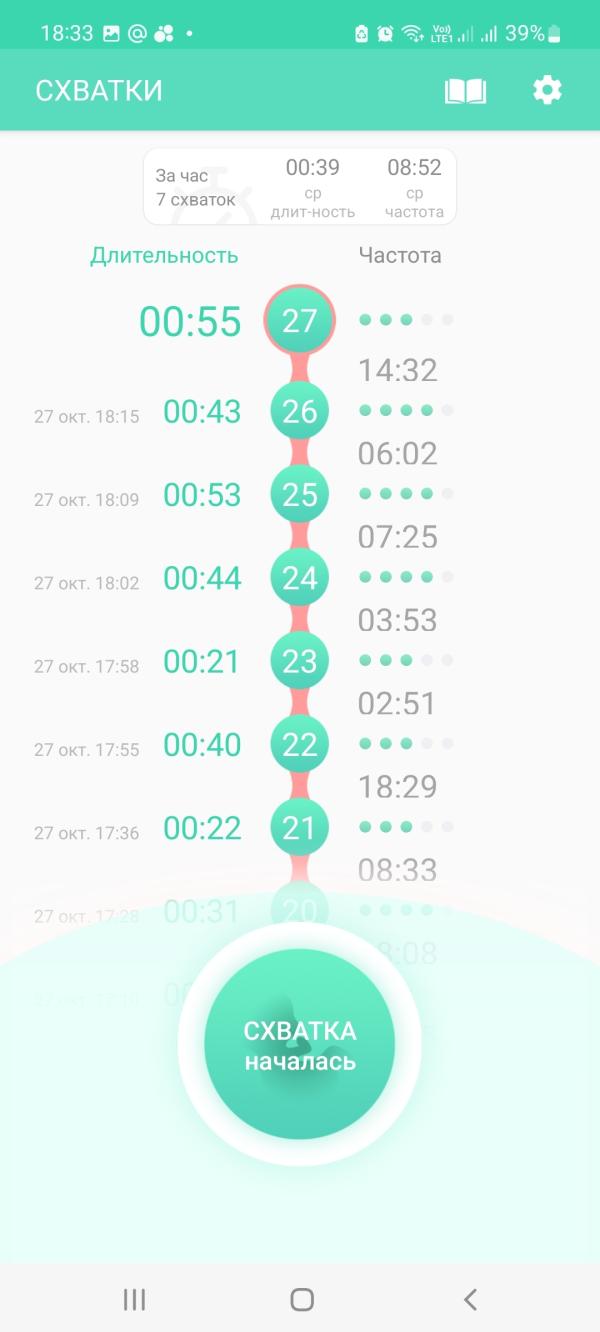This screenshot has width=600, height=1332.
Task: Open contraction 25 from 18:09
Action: tap(299, 495)
